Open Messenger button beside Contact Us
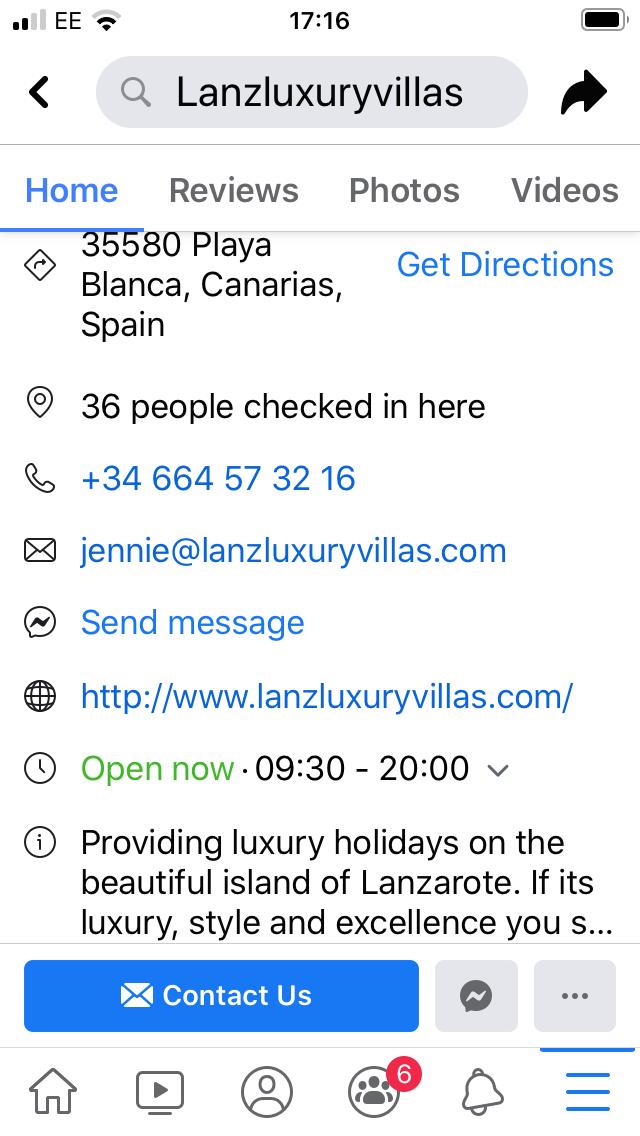The width and height of the screenshot is (640, 1136). (x=476, y=995)
